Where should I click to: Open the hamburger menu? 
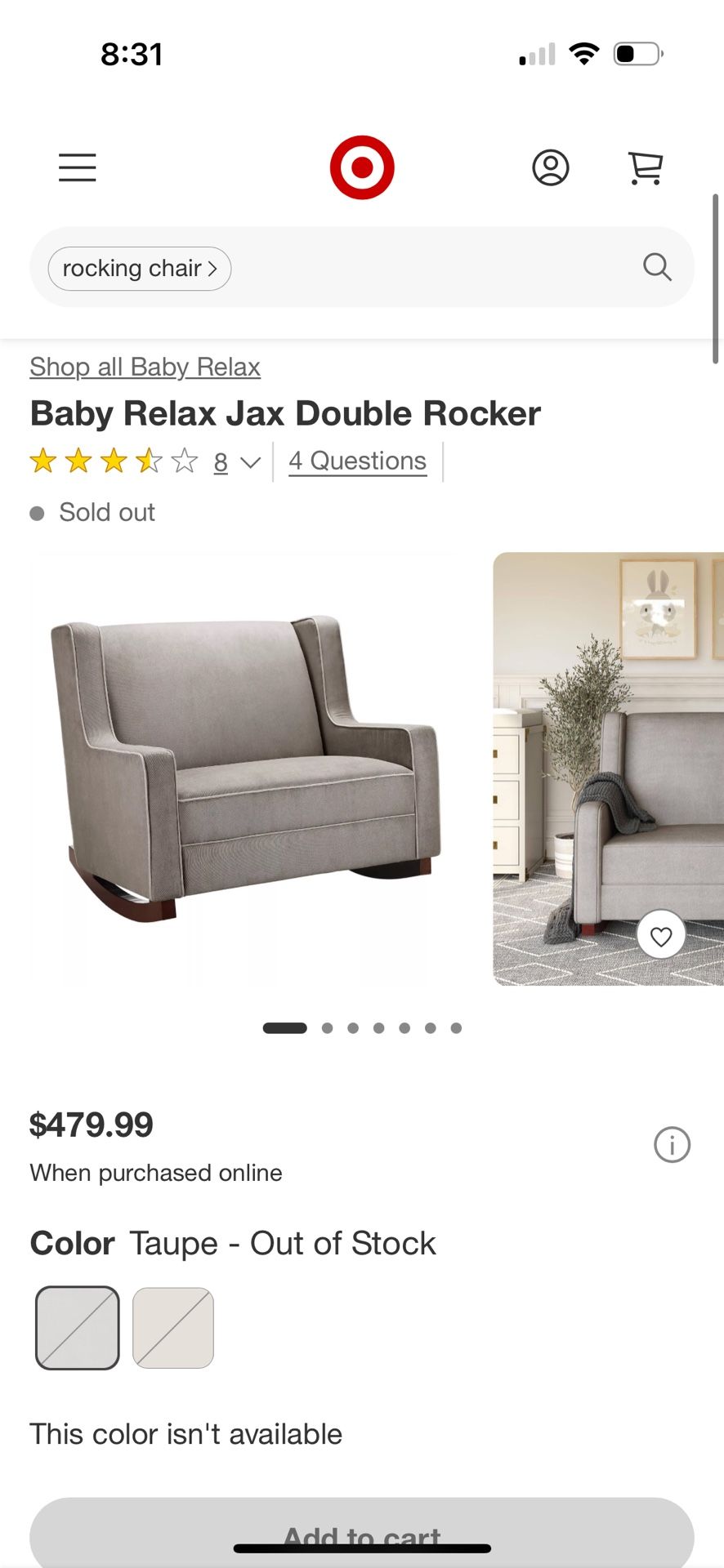point(78,167)
